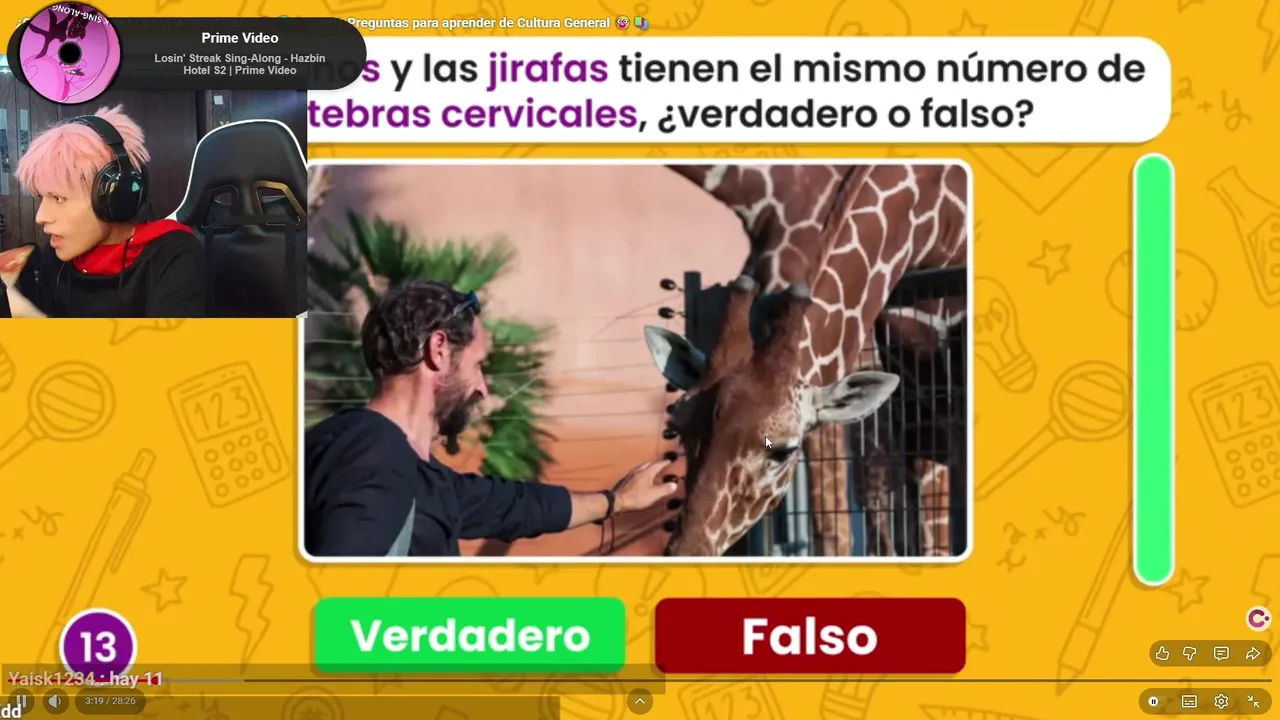This screenshot has height=720, width=1280.
Task: Like this video
Action: [x=1162, y=654]
